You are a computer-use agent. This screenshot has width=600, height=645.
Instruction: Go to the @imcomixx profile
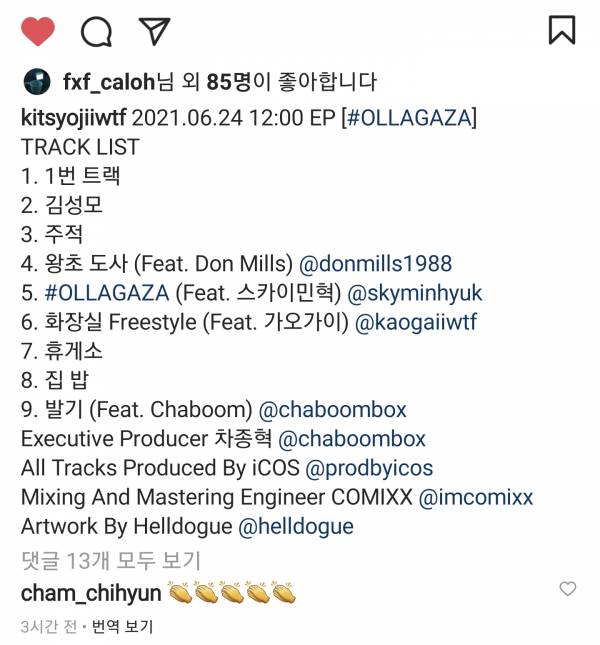[x=475, y=497]
